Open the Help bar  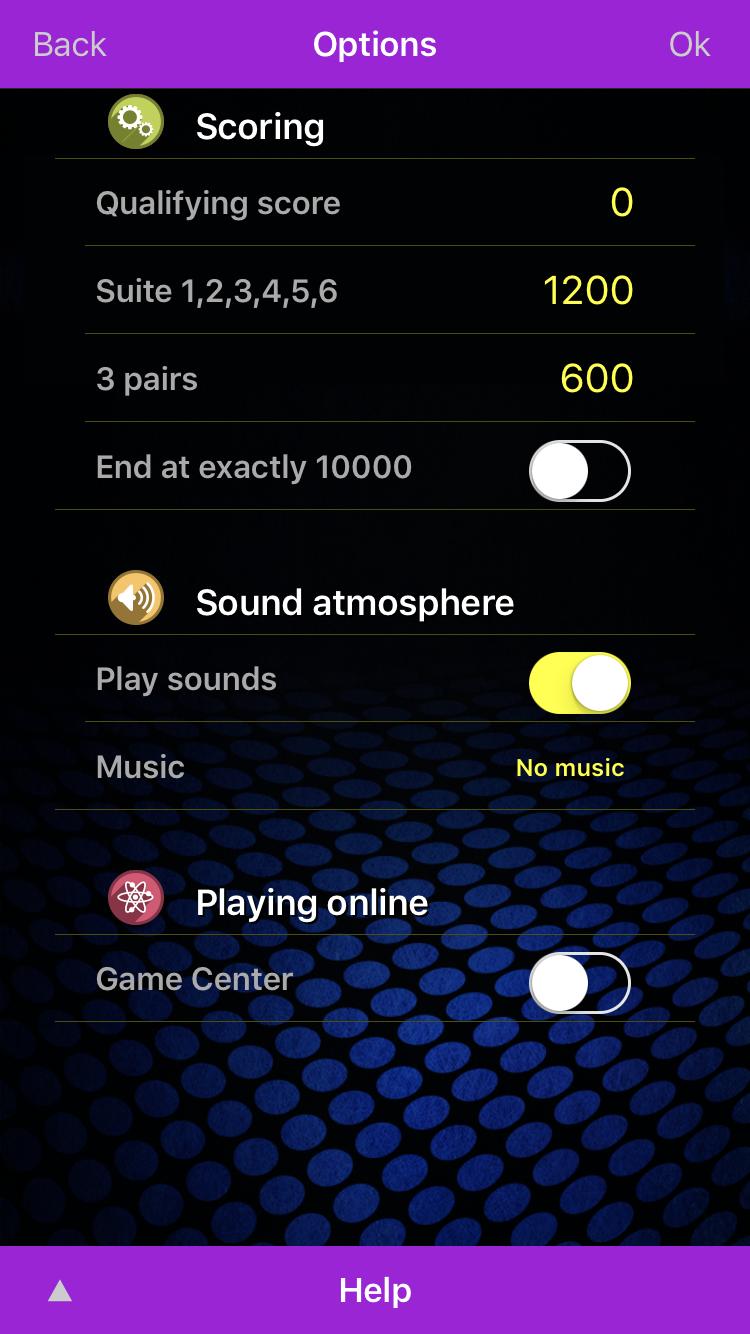pyautogui.click(x=375, y=1290)
